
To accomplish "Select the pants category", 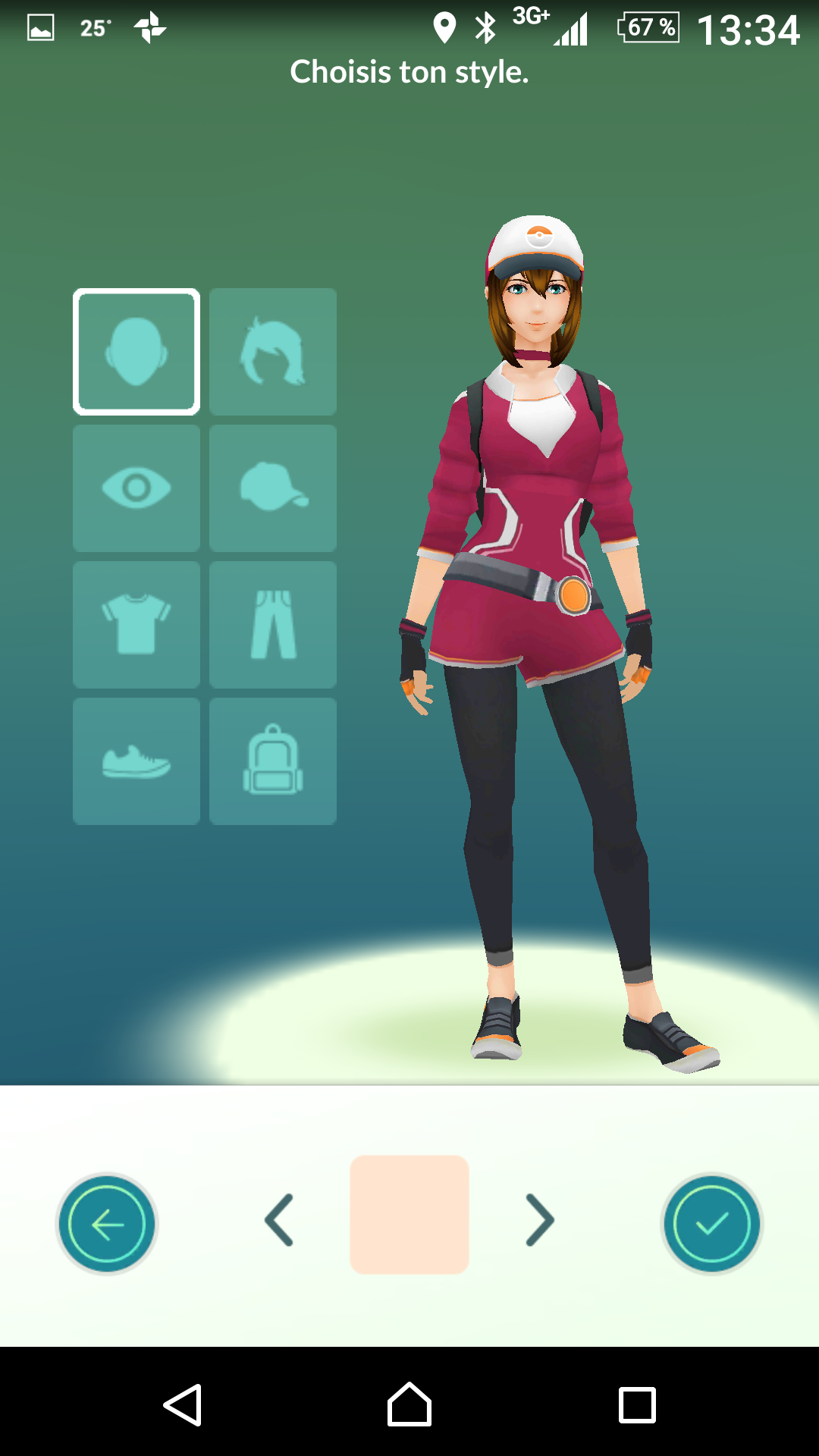I will coord(273,625).
